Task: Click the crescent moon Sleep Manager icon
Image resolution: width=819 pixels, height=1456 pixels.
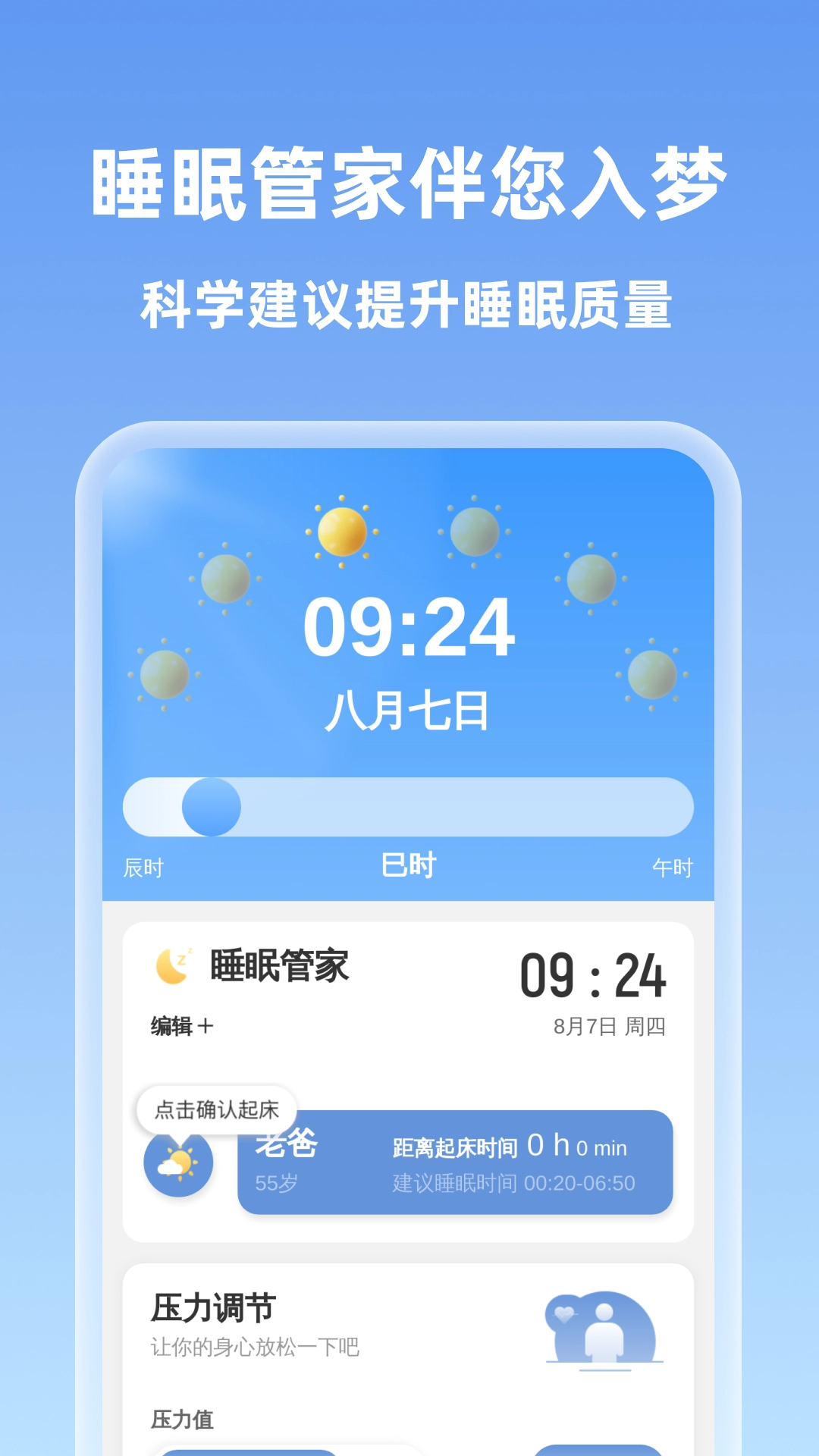Action: 173,966
